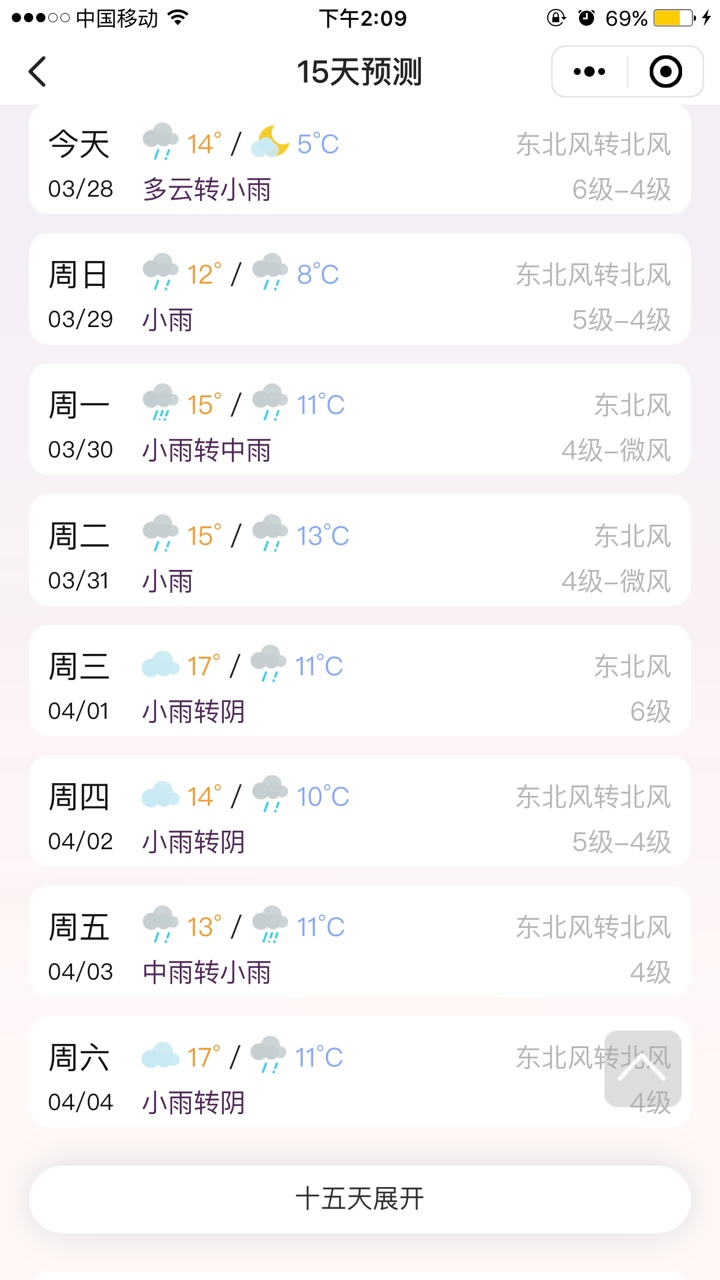Expand the full forecast via 十五天展开
The width and height of the screenshot is (720, 1280).
coord(360,1199)
